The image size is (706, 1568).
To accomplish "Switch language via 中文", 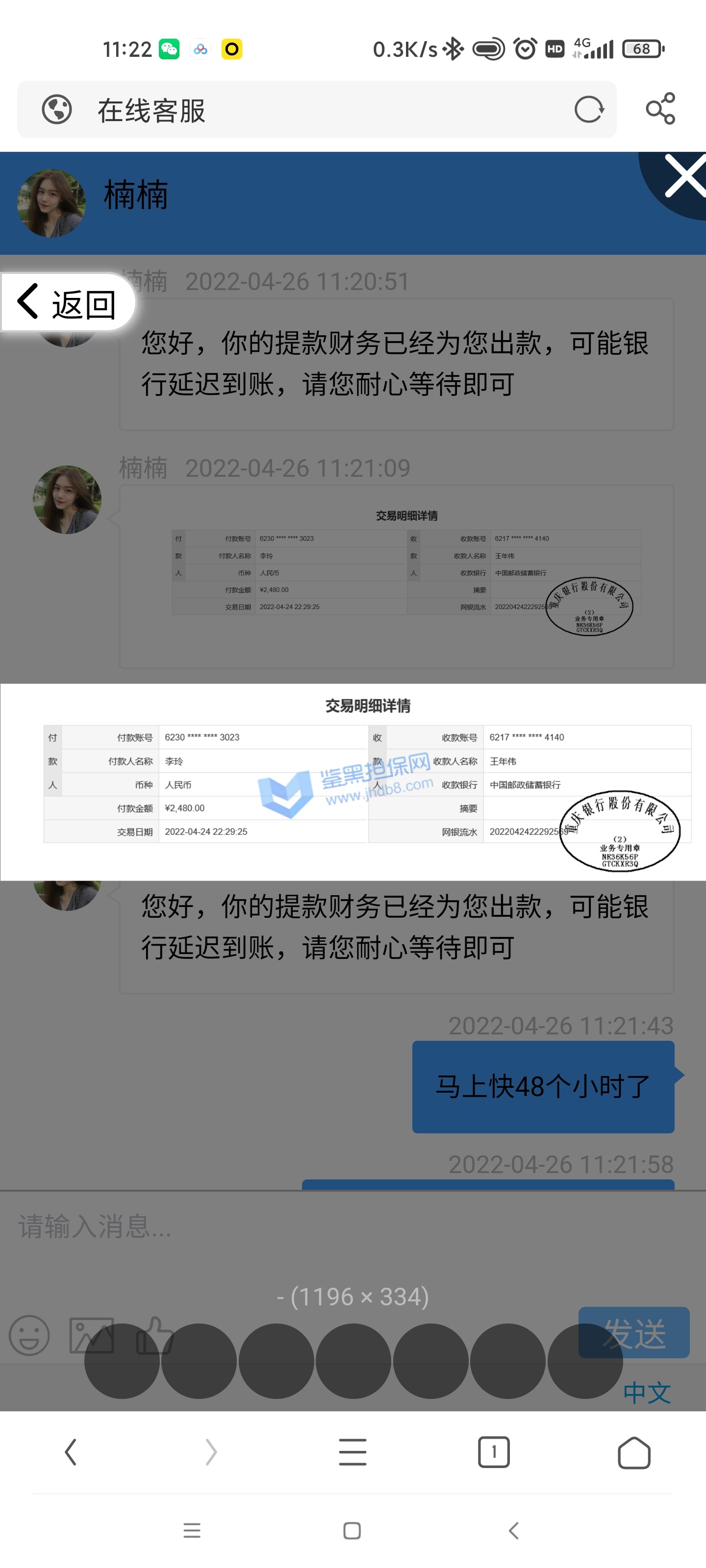I will [x=647, y=1393].
